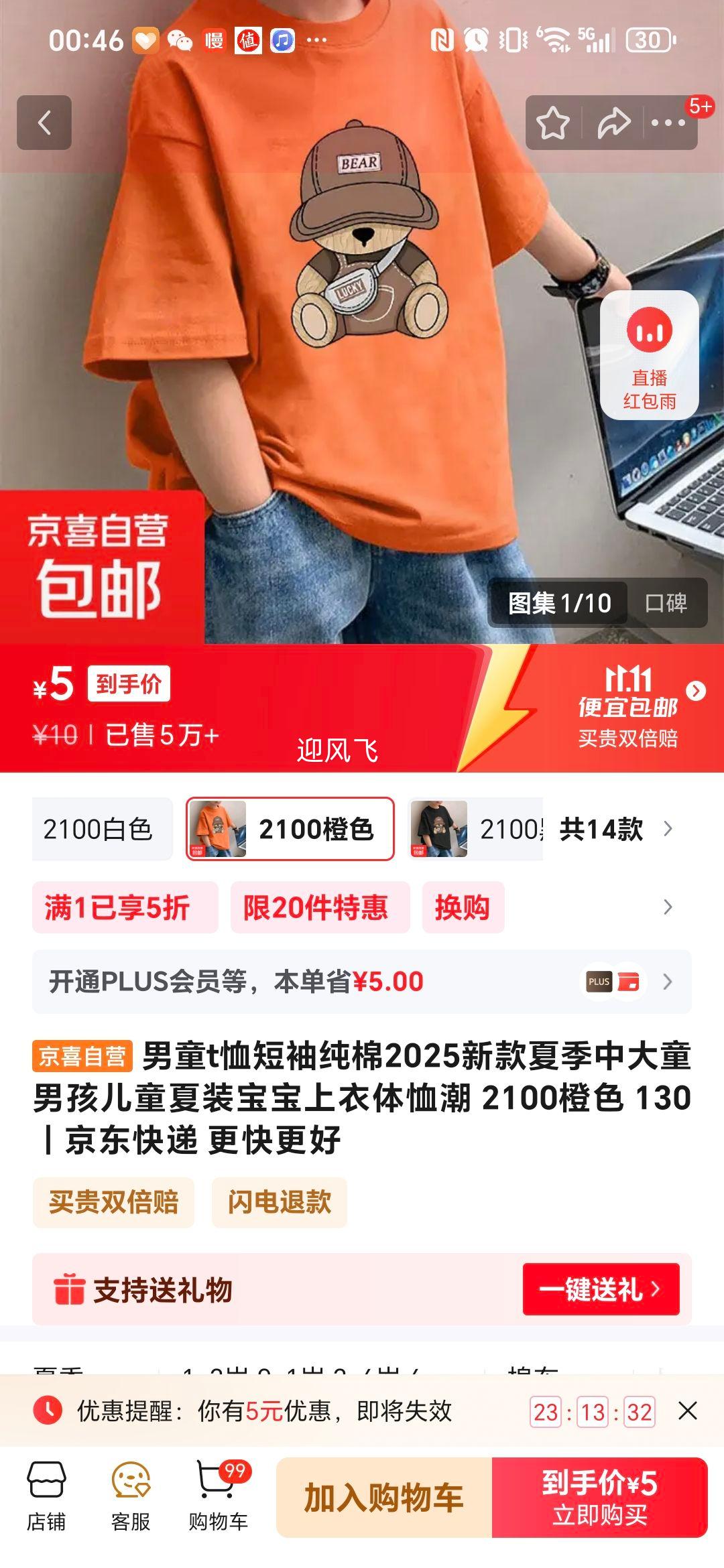Favorite this product with the star icon
The width and height of the screenshot is (724, 1568).
(553, 123)
